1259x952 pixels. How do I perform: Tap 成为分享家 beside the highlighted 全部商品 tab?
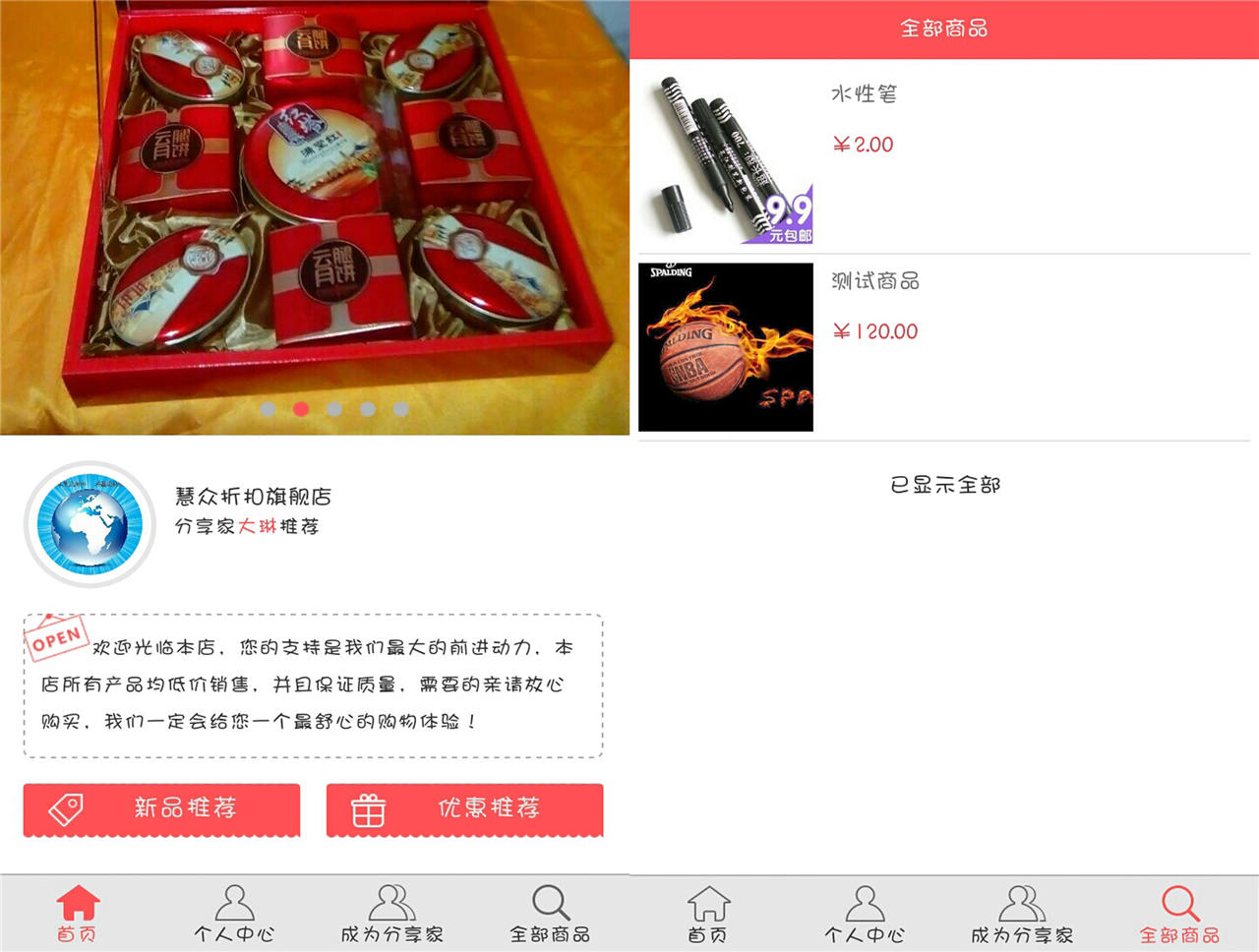[1022, 914]
